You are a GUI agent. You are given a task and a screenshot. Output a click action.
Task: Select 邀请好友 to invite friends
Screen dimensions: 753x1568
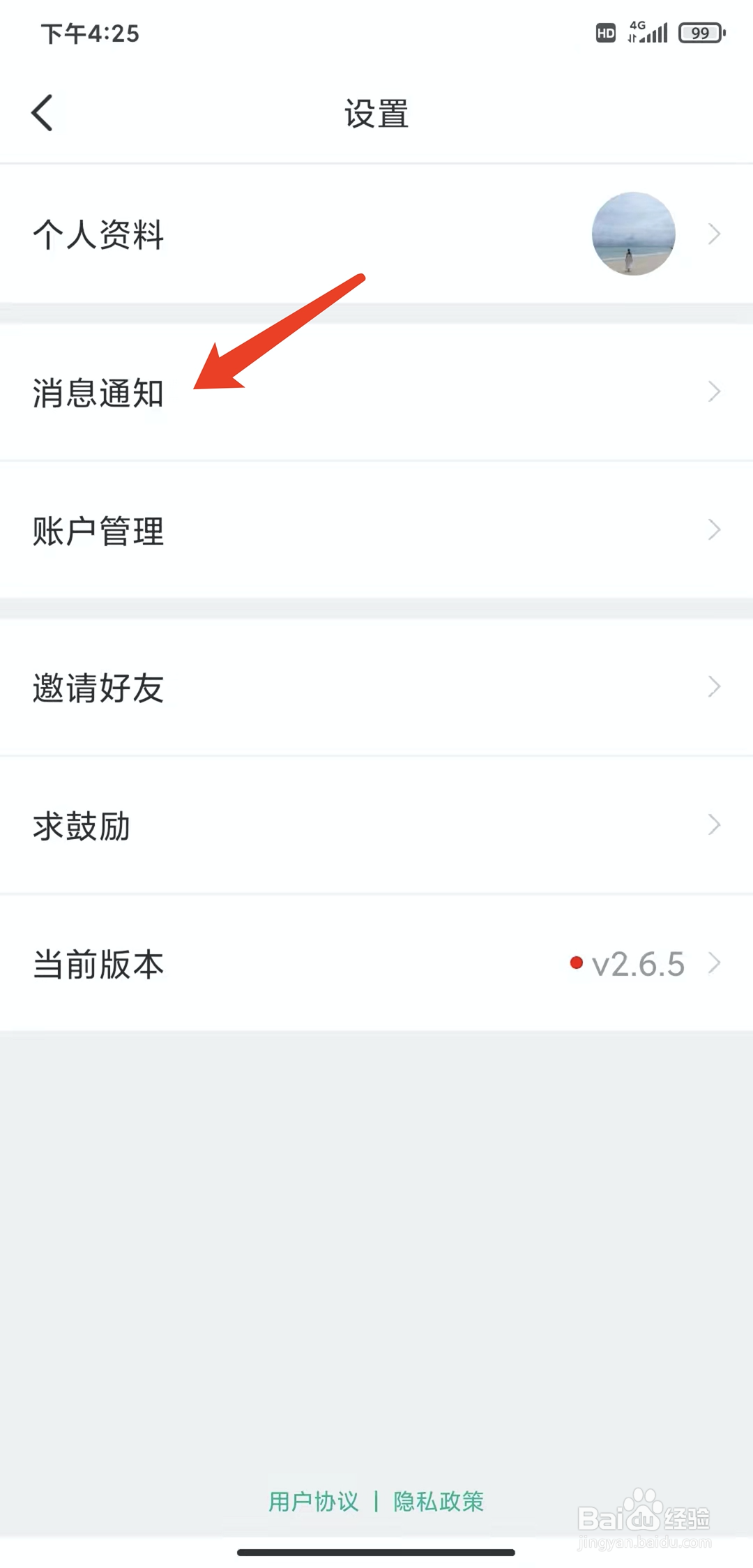point(376,688)
